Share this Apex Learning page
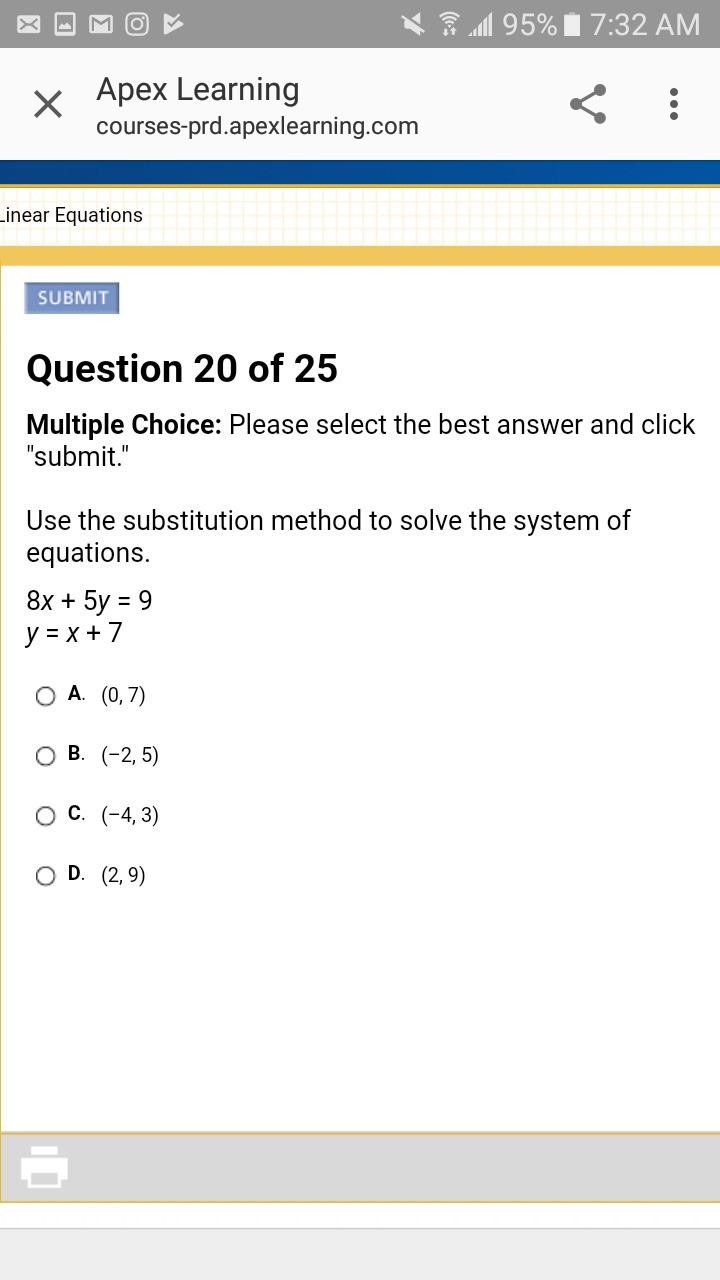The height and width of the screenshot is (1280, 720). point(588,104)
